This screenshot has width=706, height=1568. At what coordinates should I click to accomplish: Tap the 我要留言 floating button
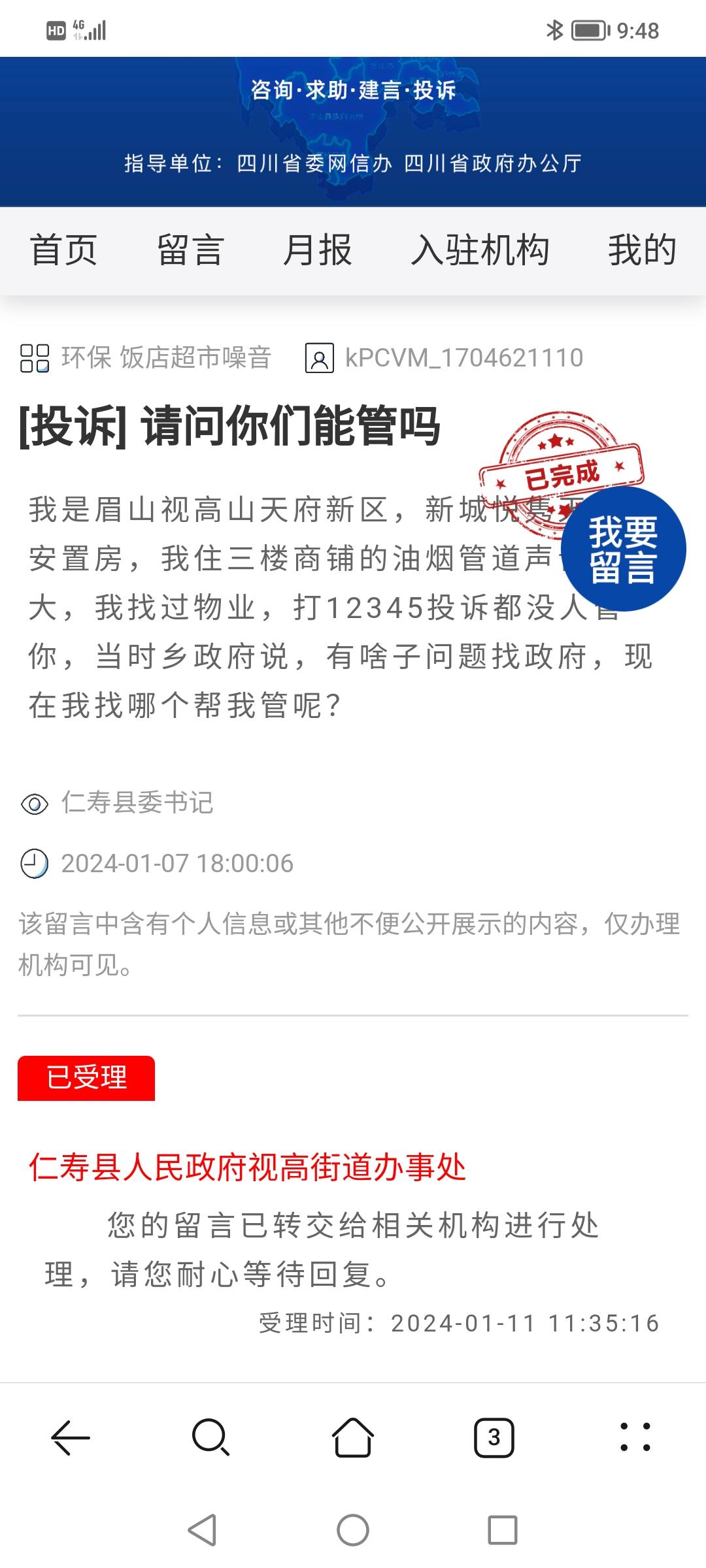click(x=623, y=549)
